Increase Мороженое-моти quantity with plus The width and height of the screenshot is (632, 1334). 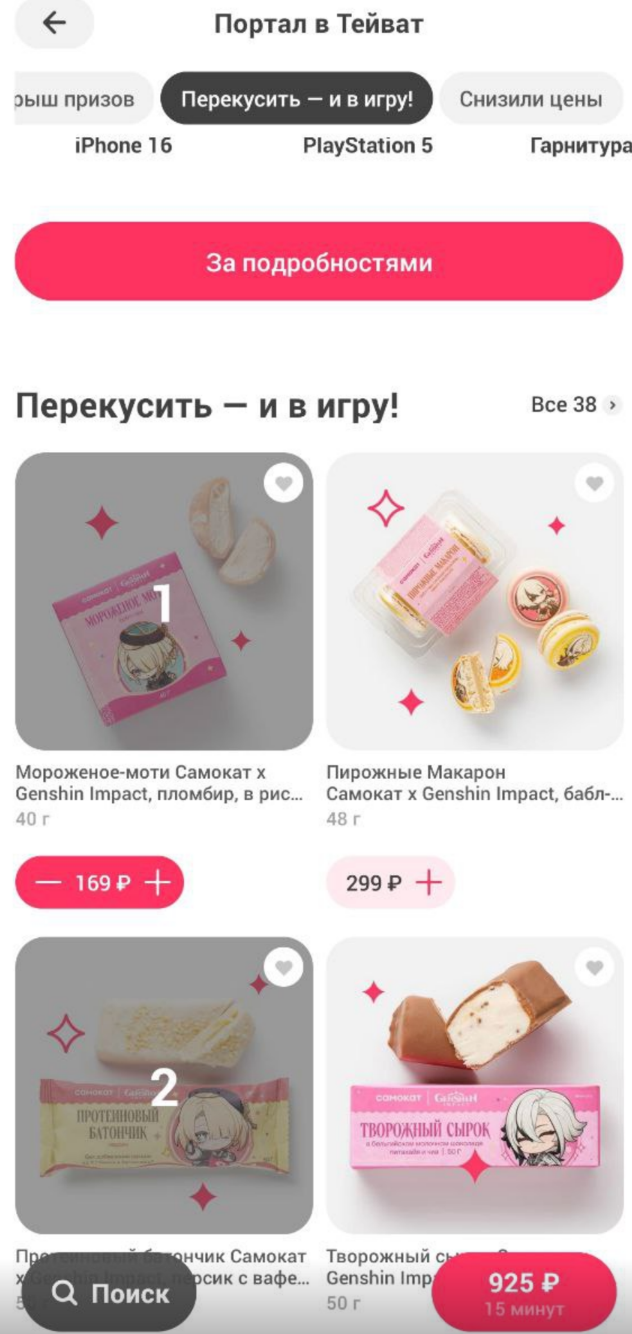158,883
